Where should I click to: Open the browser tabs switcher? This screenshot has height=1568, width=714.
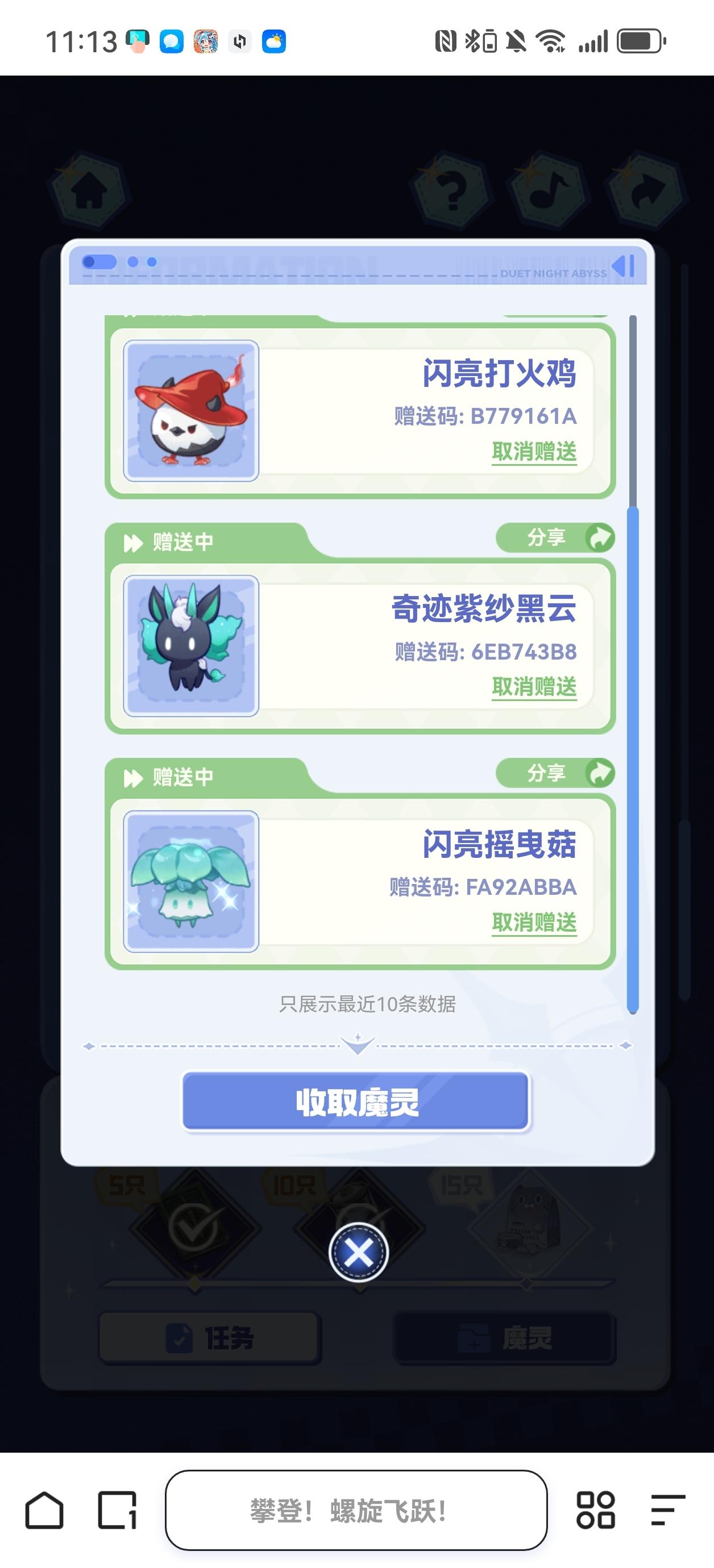(117, 1510)
